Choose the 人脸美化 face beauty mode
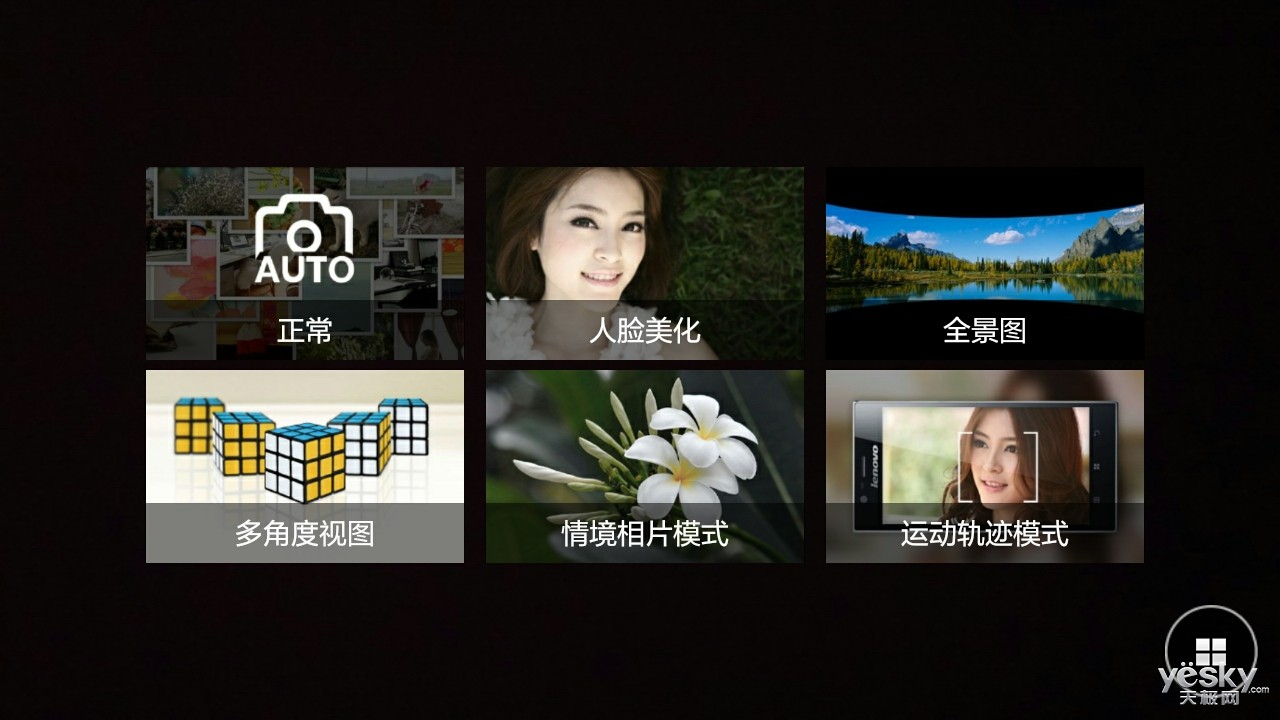1280x720 pixels. tap(645, 264)
